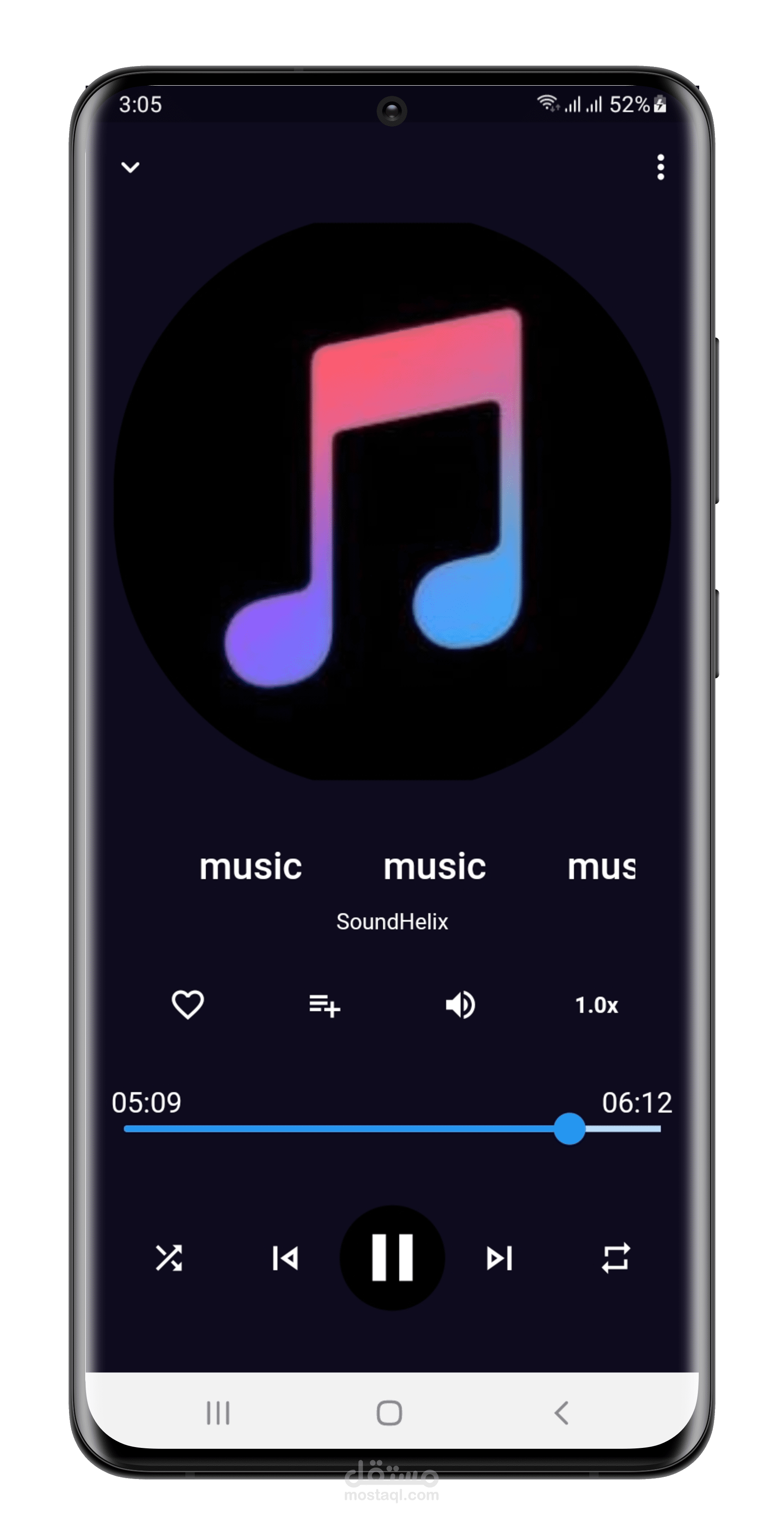The height and width of the screenshot is (1534, 784).
Task: Open the three-dot overflow menu
Action: click(660, 167)
